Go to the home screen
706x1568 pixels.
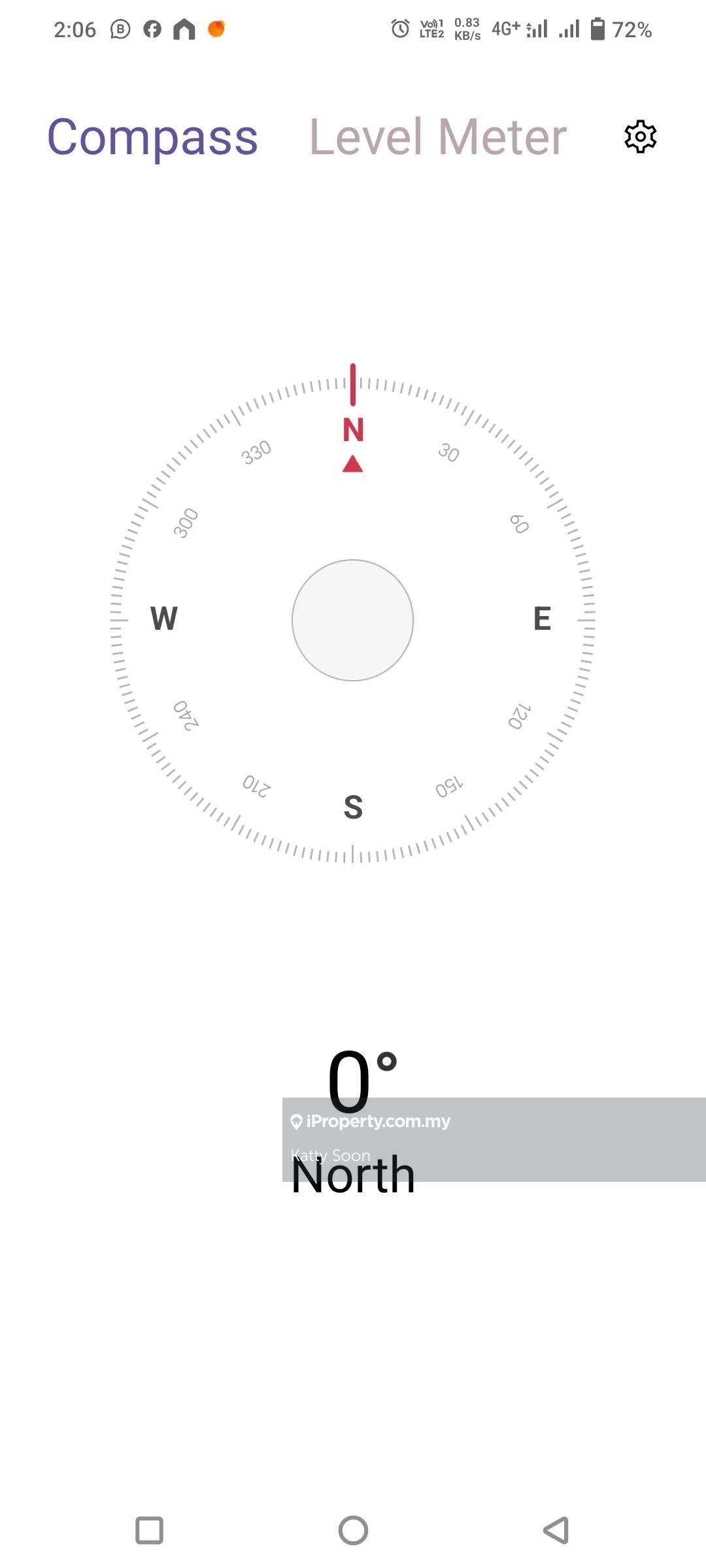point(353,1530)
